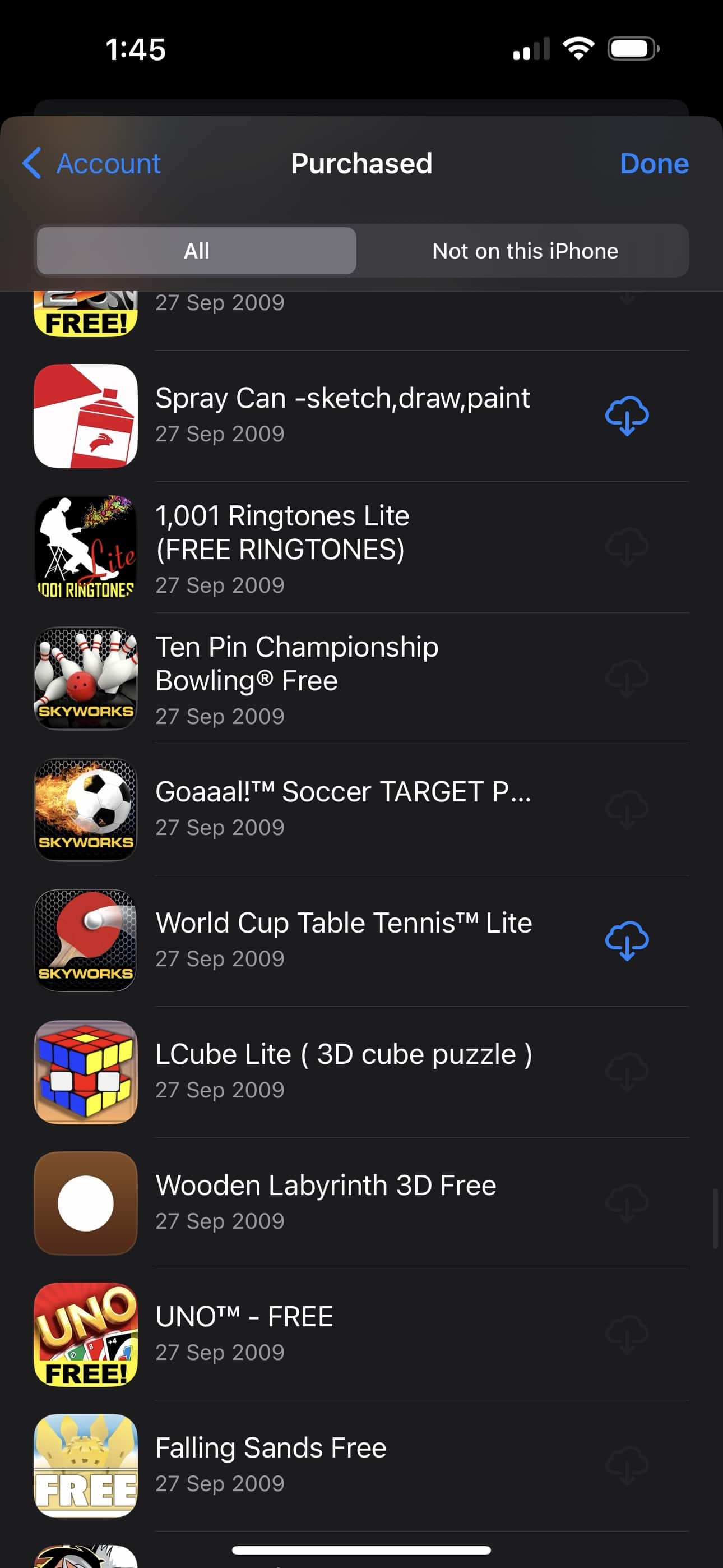This screenshot has height=1568, width=723.
Task: Select the LCube Lite cube puzzle icon
Action: click(x=85, y=1072)
